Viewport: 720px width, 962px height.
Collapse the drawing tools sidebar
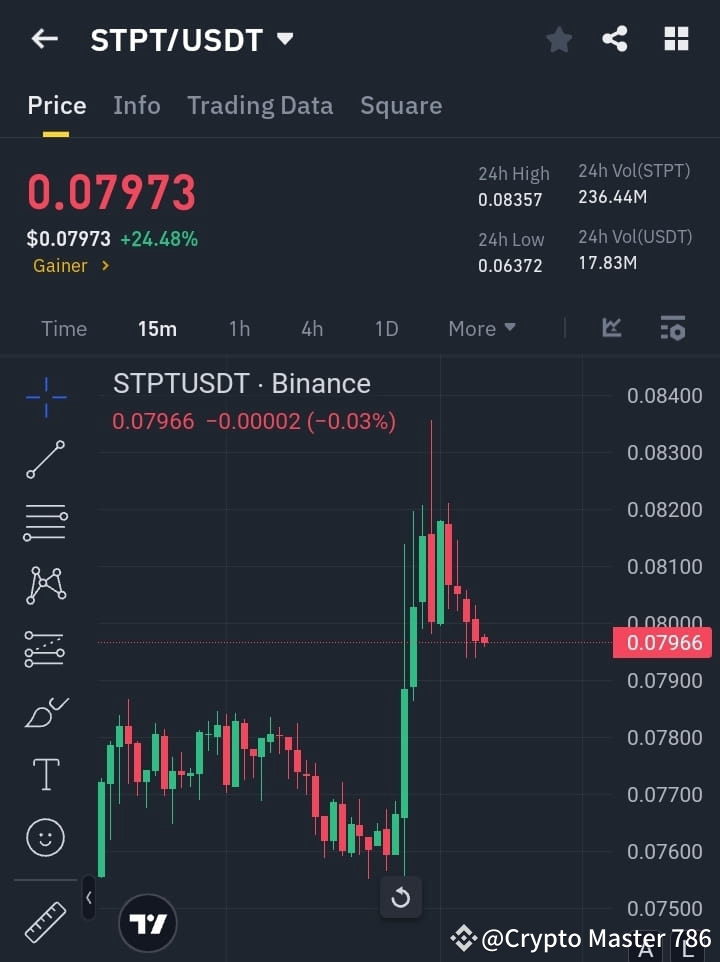[88, 898]
